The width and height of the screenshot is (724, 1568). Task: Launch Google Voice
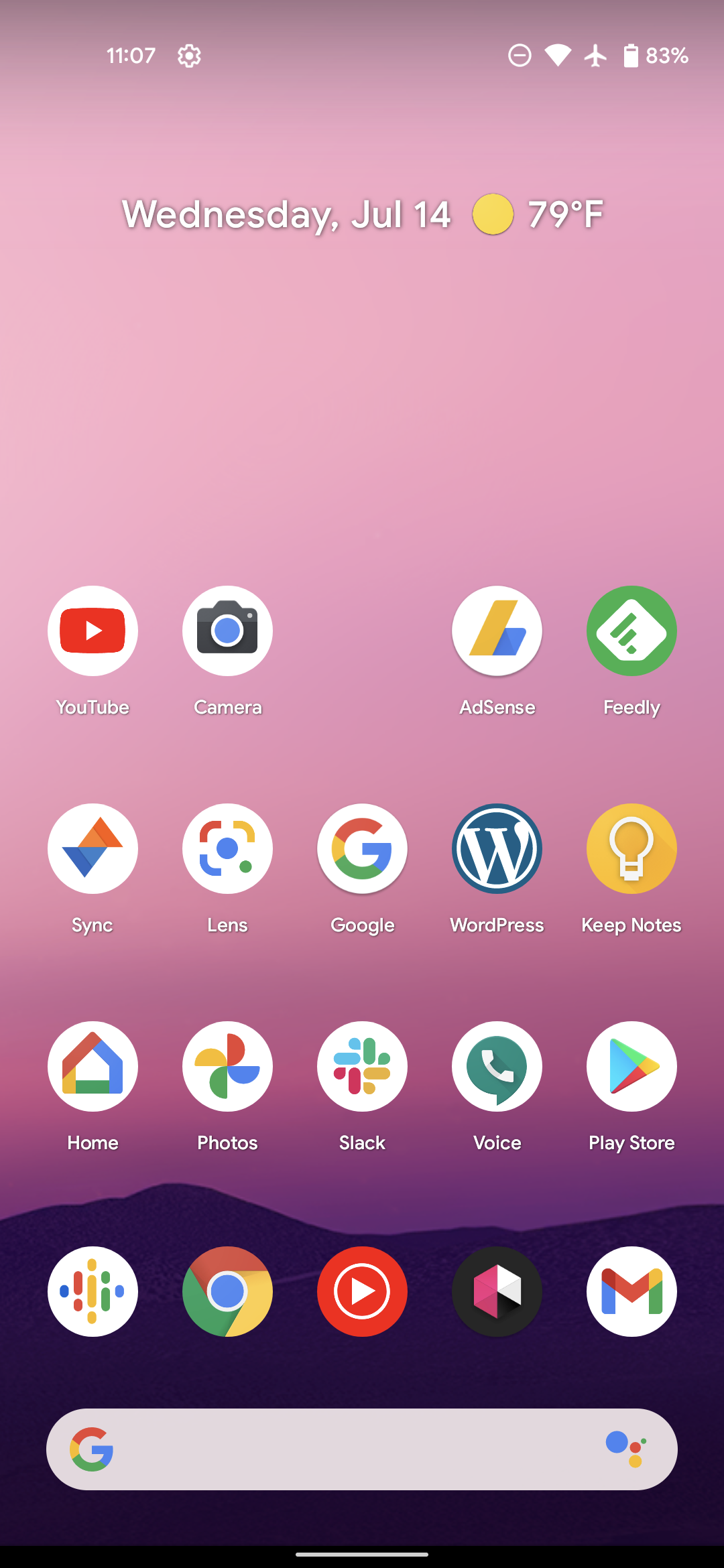coord(497,1066)
